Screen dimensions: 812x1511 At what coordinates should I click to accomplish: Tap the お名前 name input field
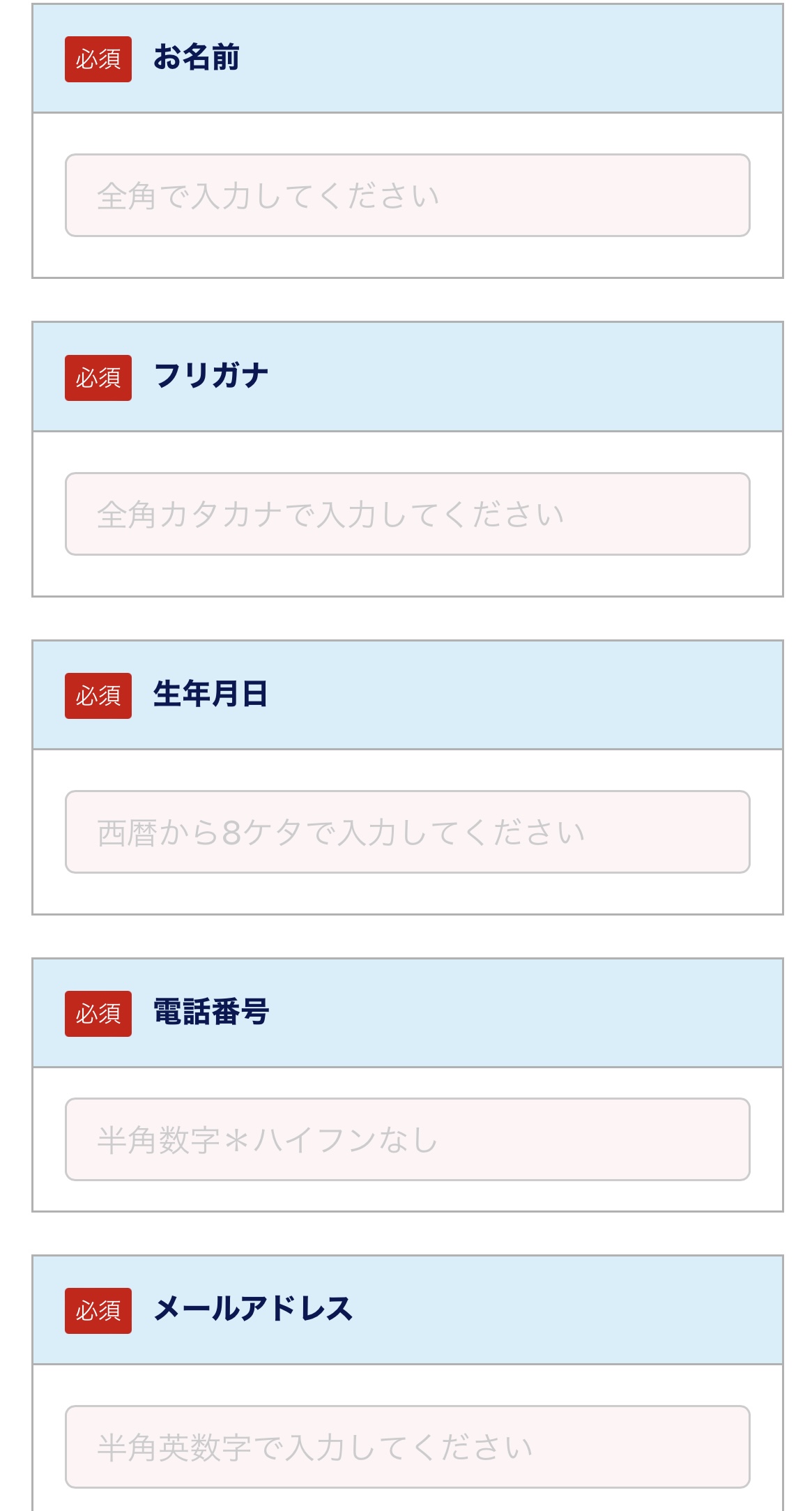407,195
